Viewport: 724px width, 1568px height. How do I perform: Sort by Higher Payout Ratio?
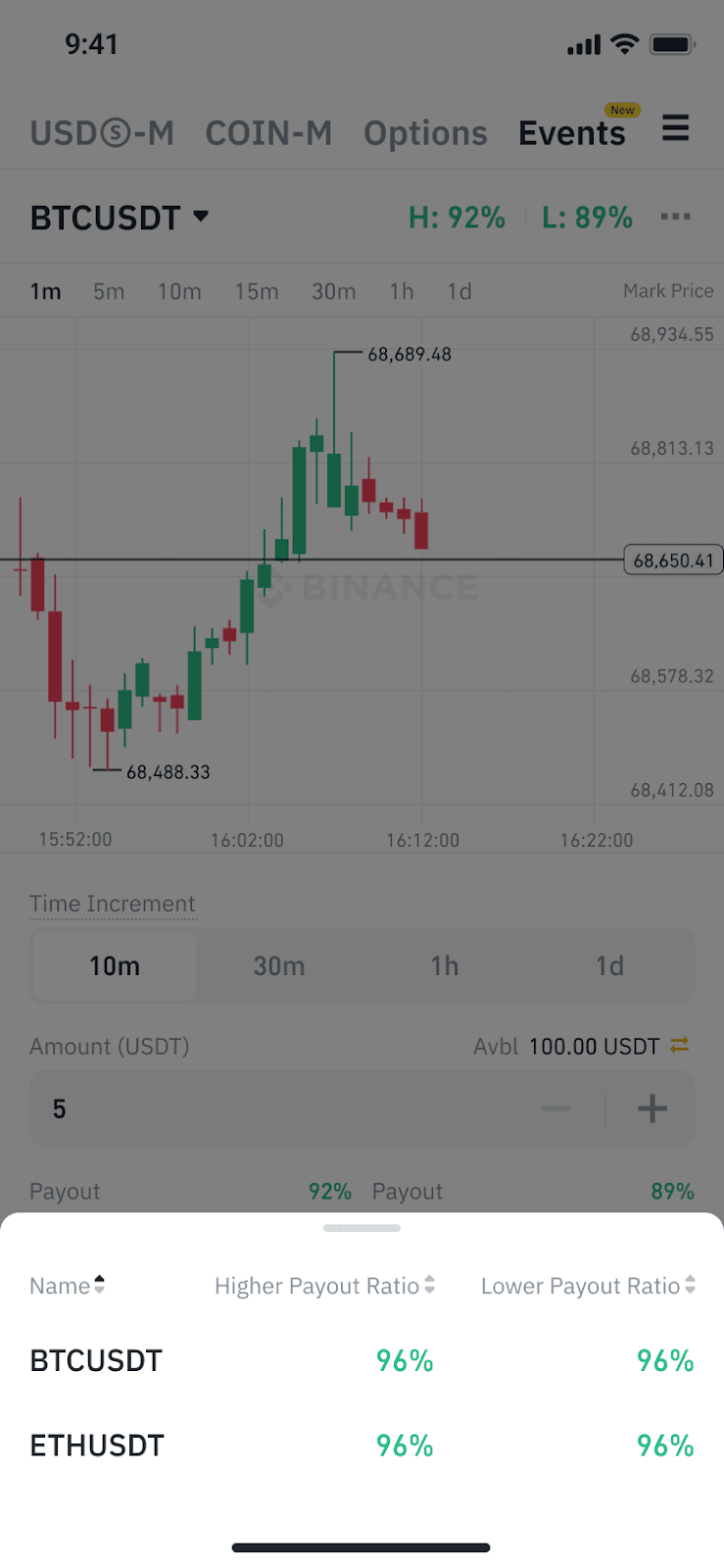324,1285
